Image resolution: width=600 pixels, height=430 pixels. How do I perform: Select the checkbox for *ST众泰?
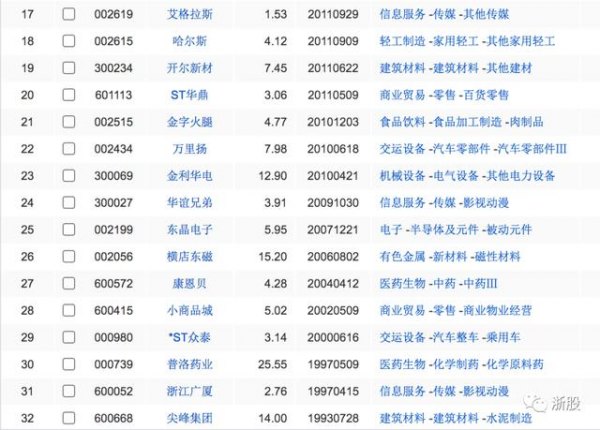(x=68, y=336)
